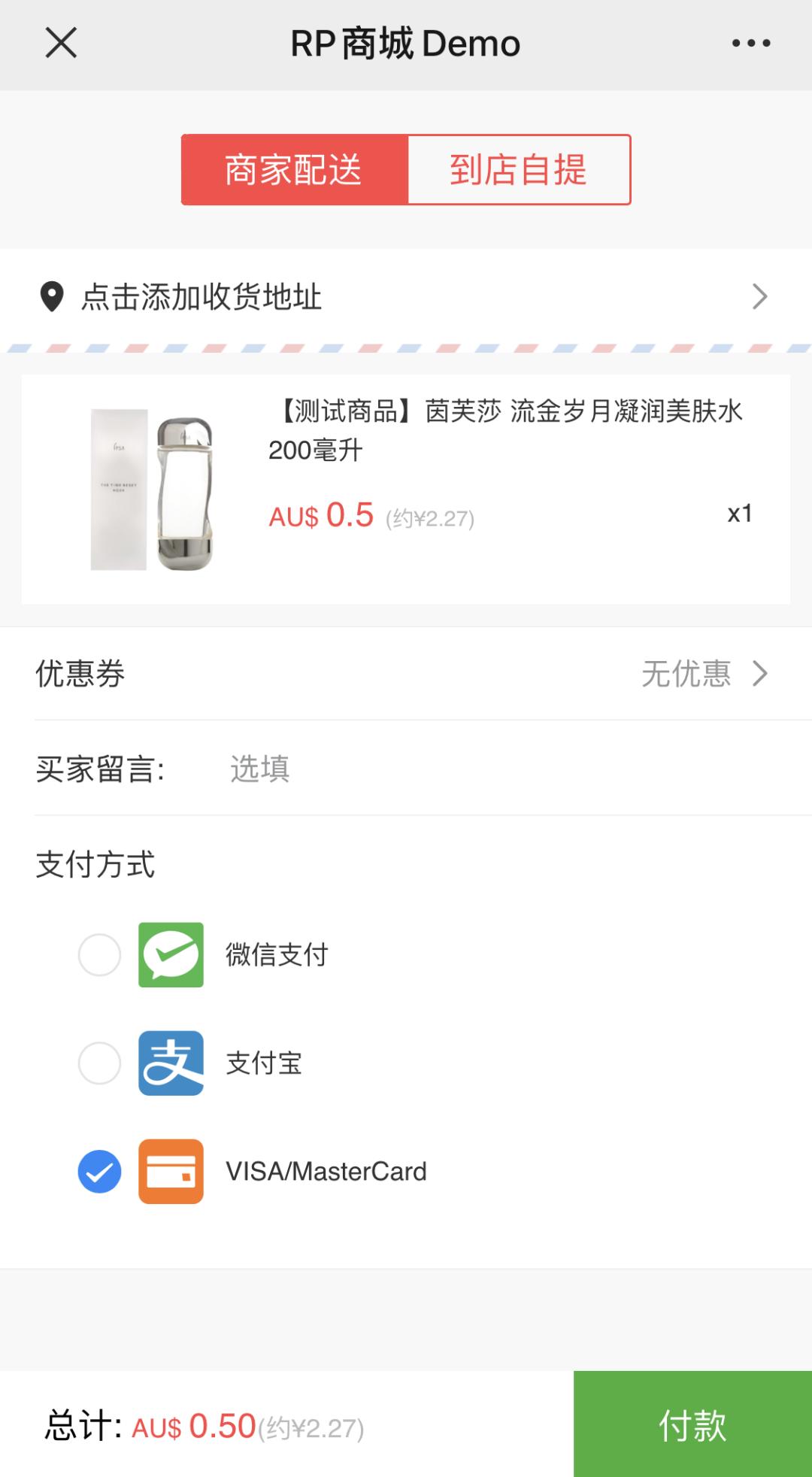Open the more options (...) menu

click(x=750, y=43)
